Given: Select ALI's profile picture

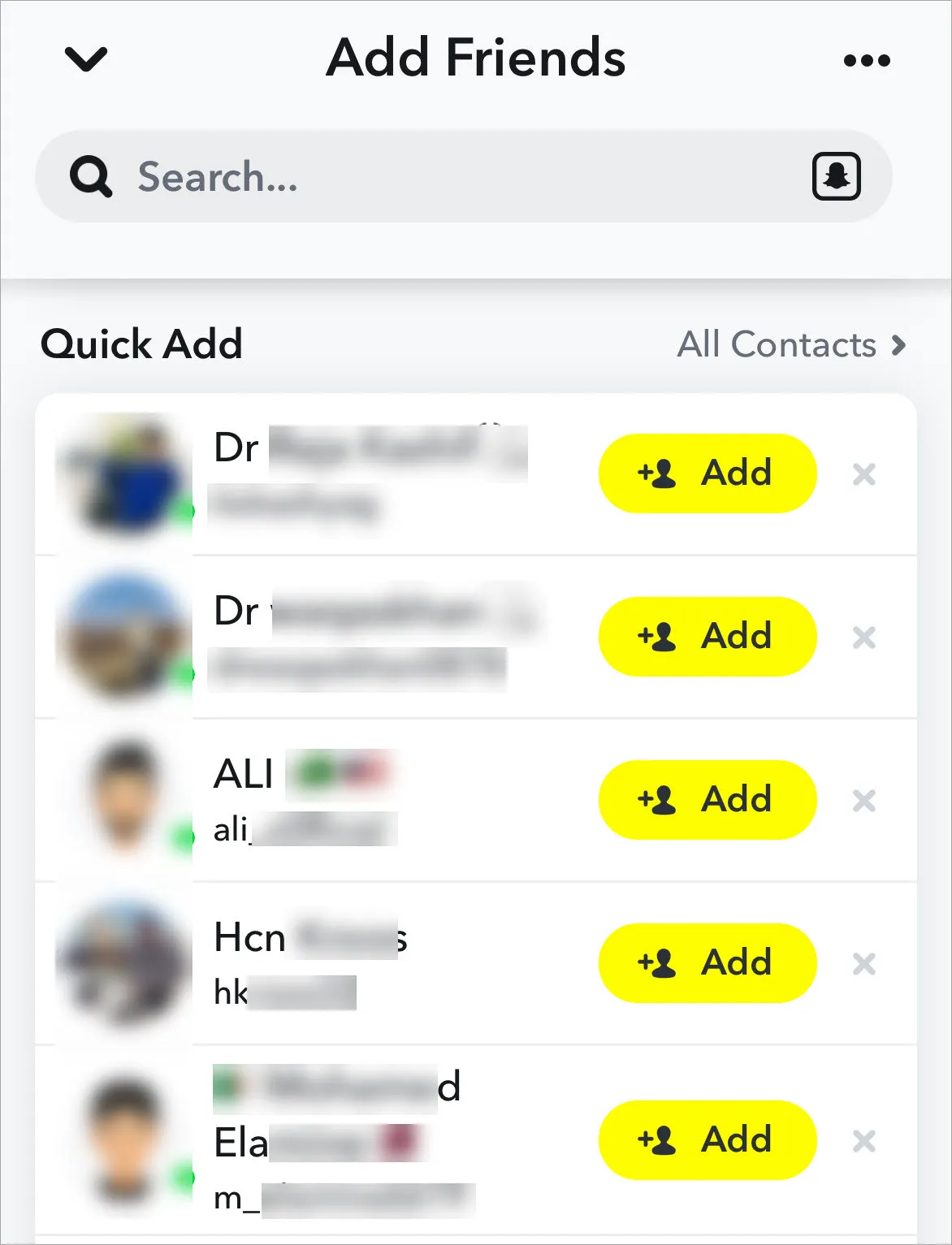Looking at the screenshot, I should point(122,798).
